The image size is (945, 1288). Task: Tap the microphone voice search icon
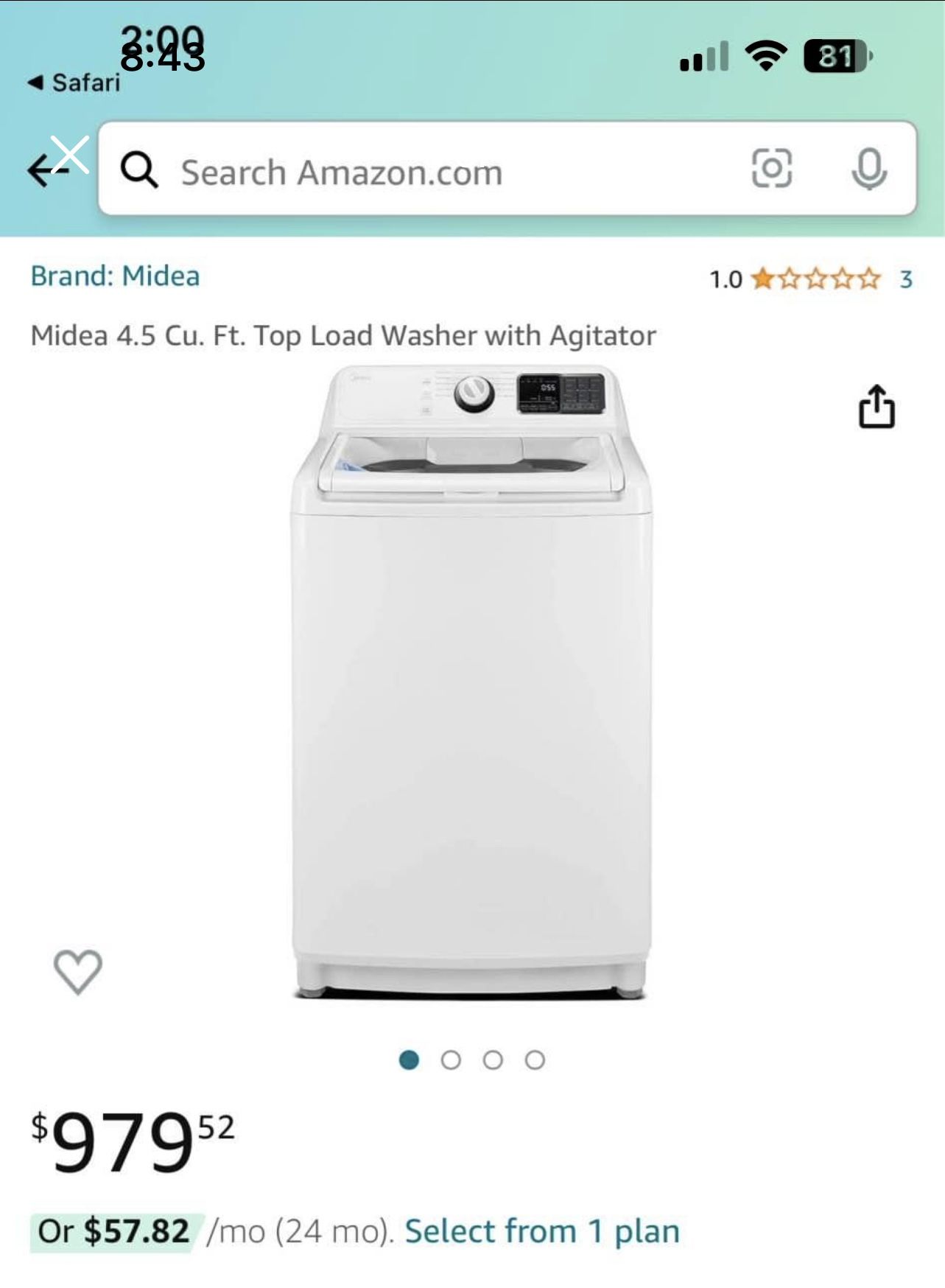pos(869,171)
